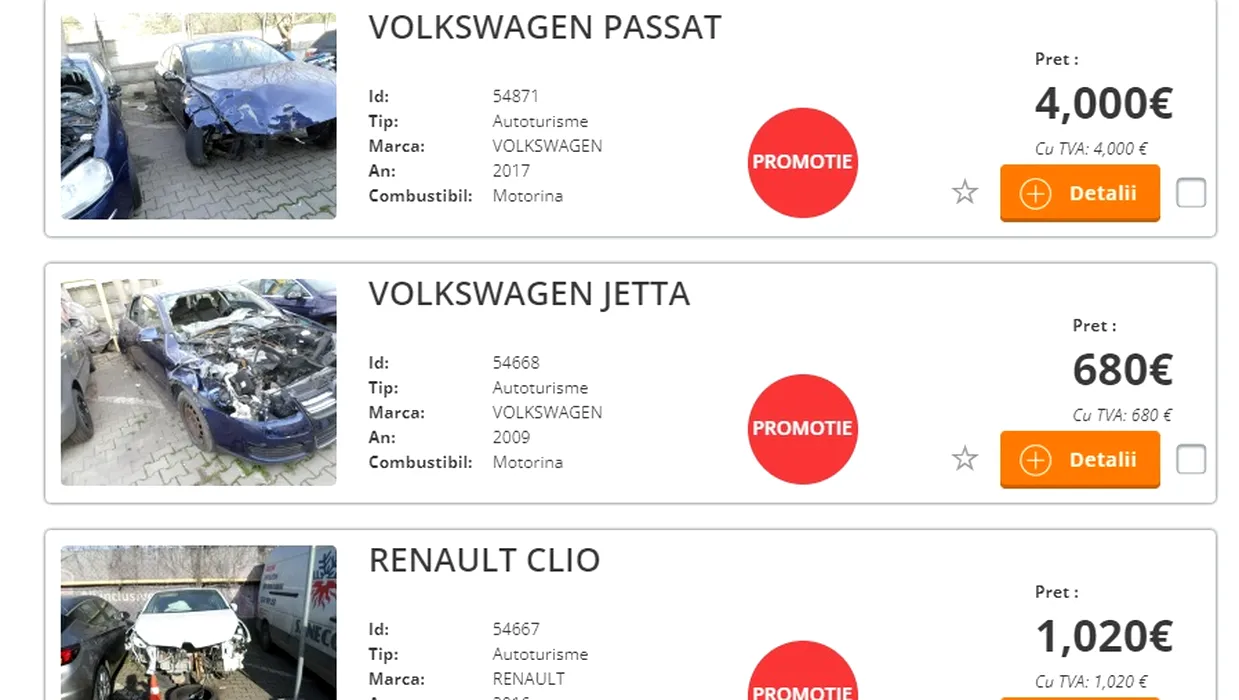
Task: Open the VOLKSWAGEN JETTA title link
Action: 529,294
